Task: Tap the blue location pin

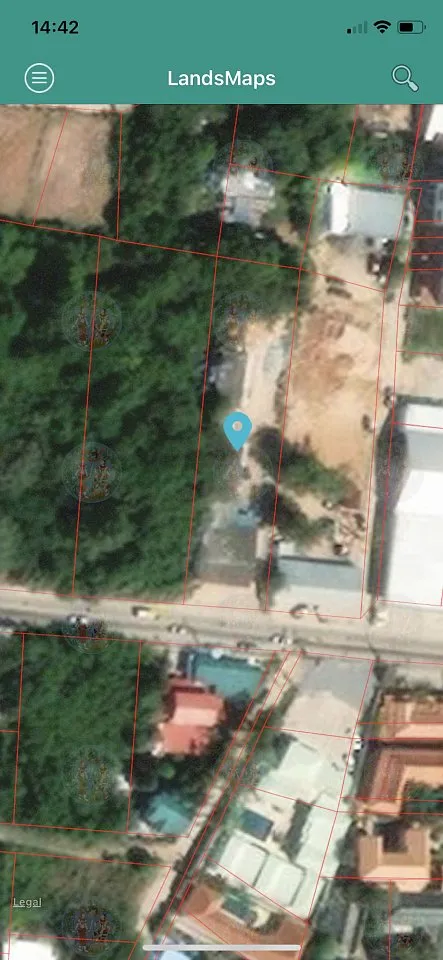Action: pyautogui.click(x=238, y=431)
